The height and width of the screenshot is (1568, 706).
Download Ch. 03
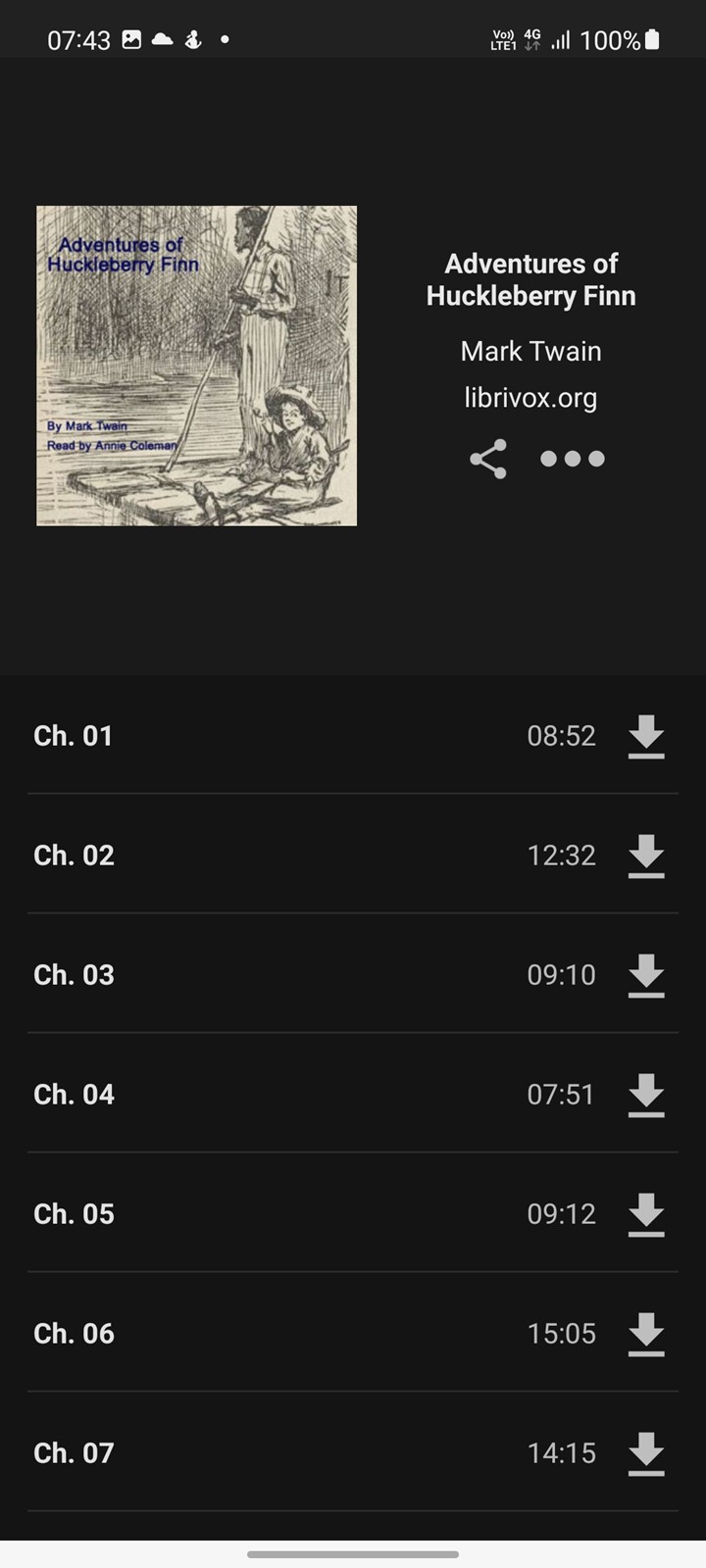click(x=646, y=975)
